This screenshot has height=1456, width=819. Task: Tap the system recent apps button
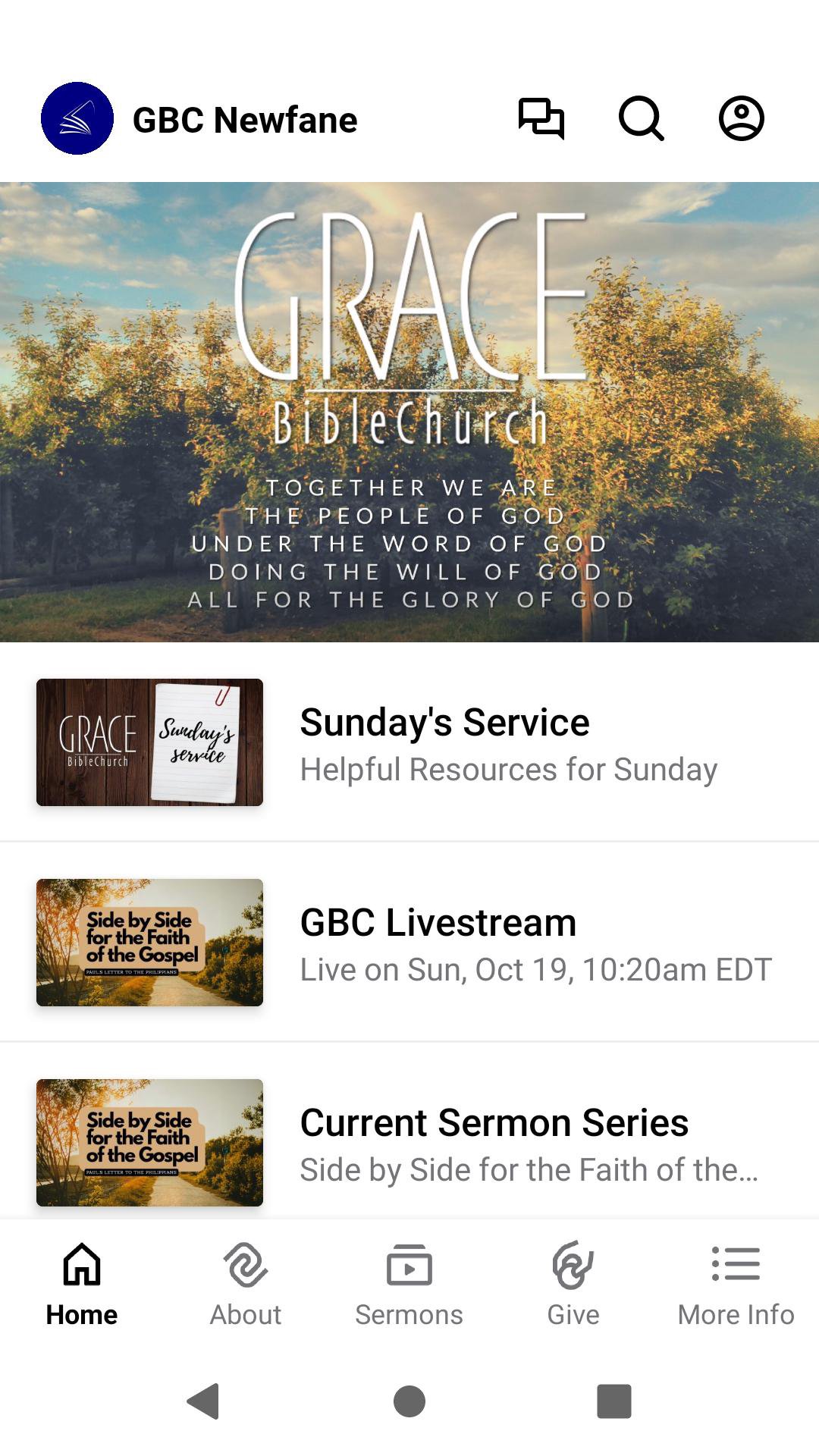(614, 1401)
